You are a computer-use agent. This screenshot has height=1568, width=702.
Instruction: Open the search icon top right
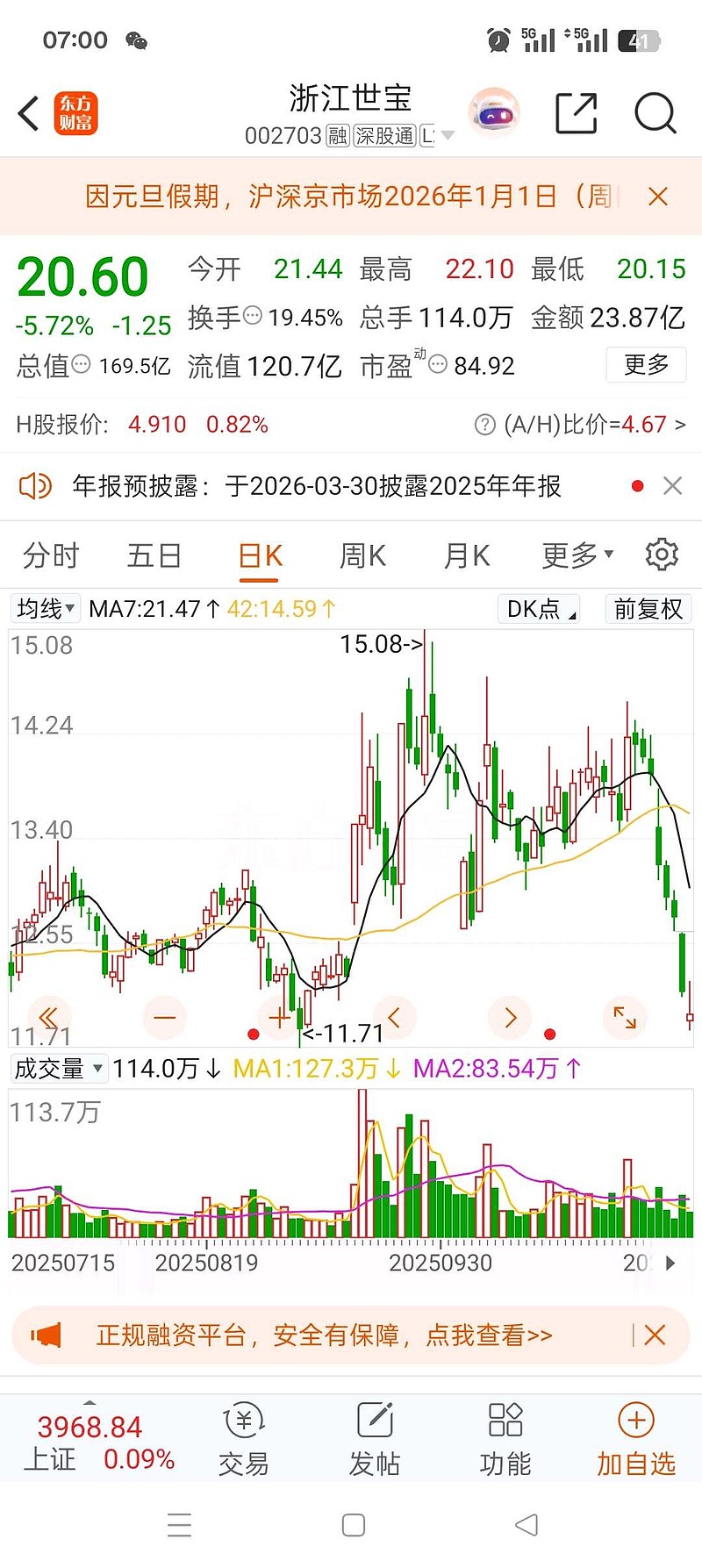[653, 114]
